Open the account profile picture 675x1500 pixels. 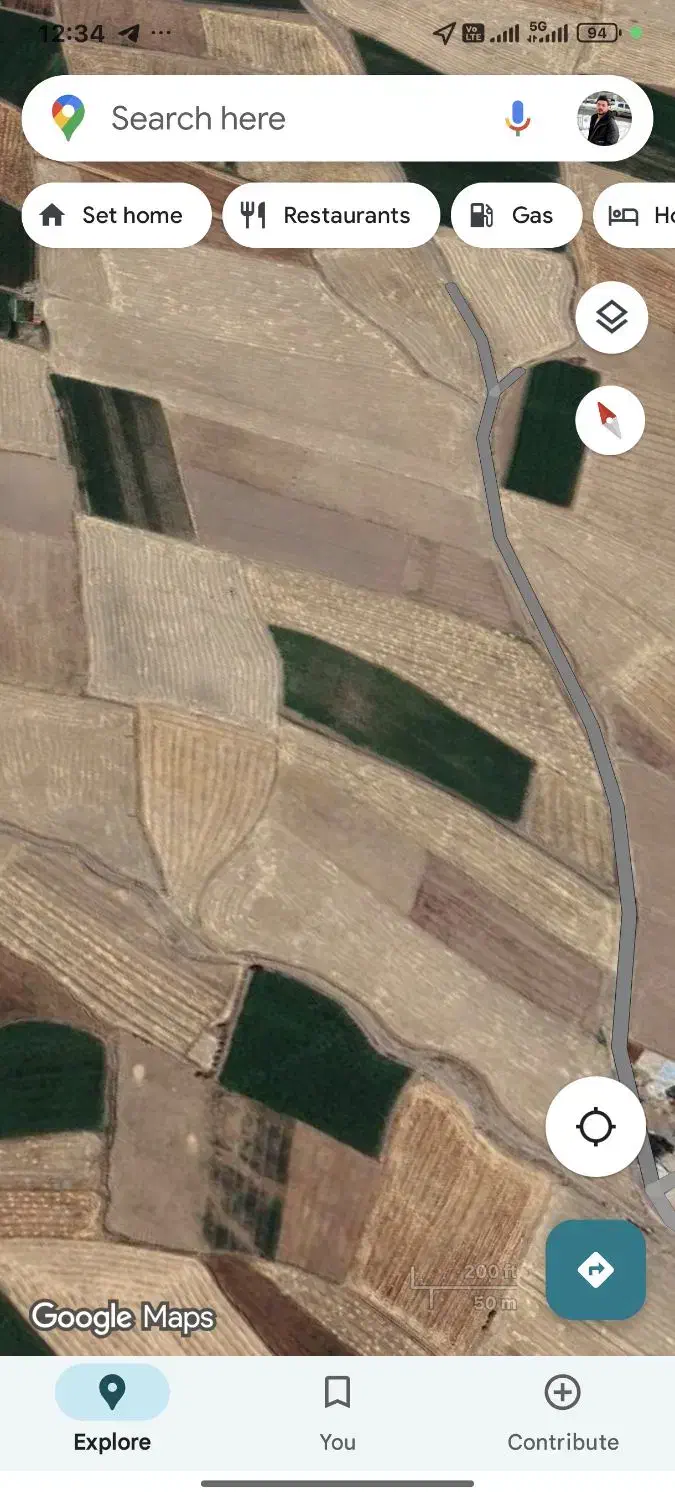click(604, 119)
